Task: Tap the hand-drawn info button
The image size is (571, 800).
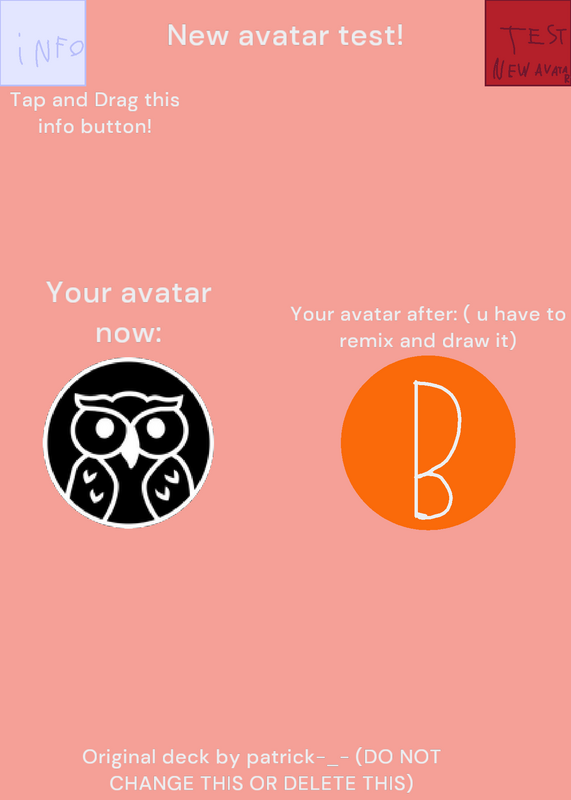Action: (43, 43)
